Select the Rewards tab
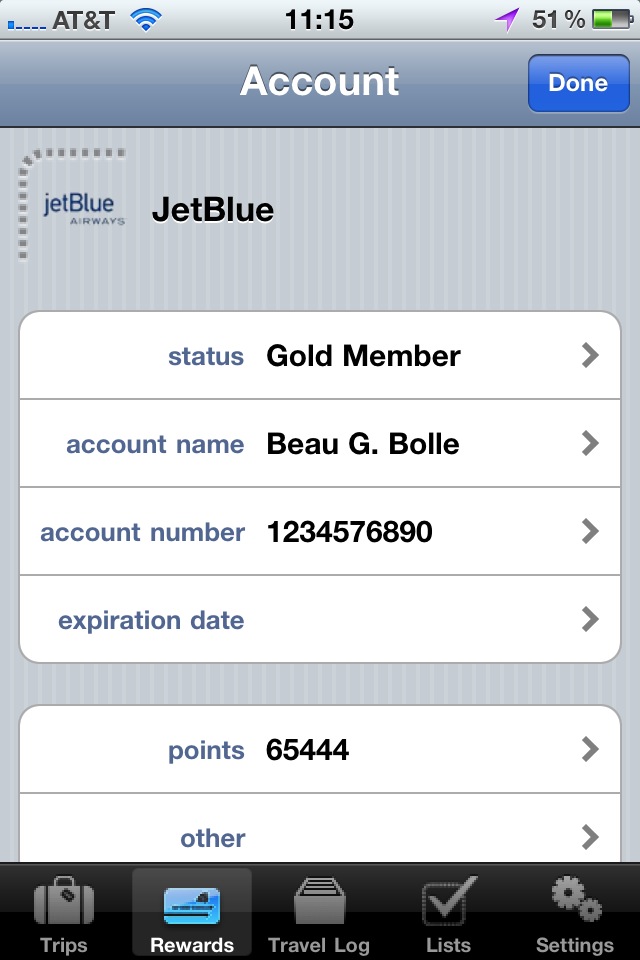The height and width of the screenshot is (960, 640). pos(192,914)
